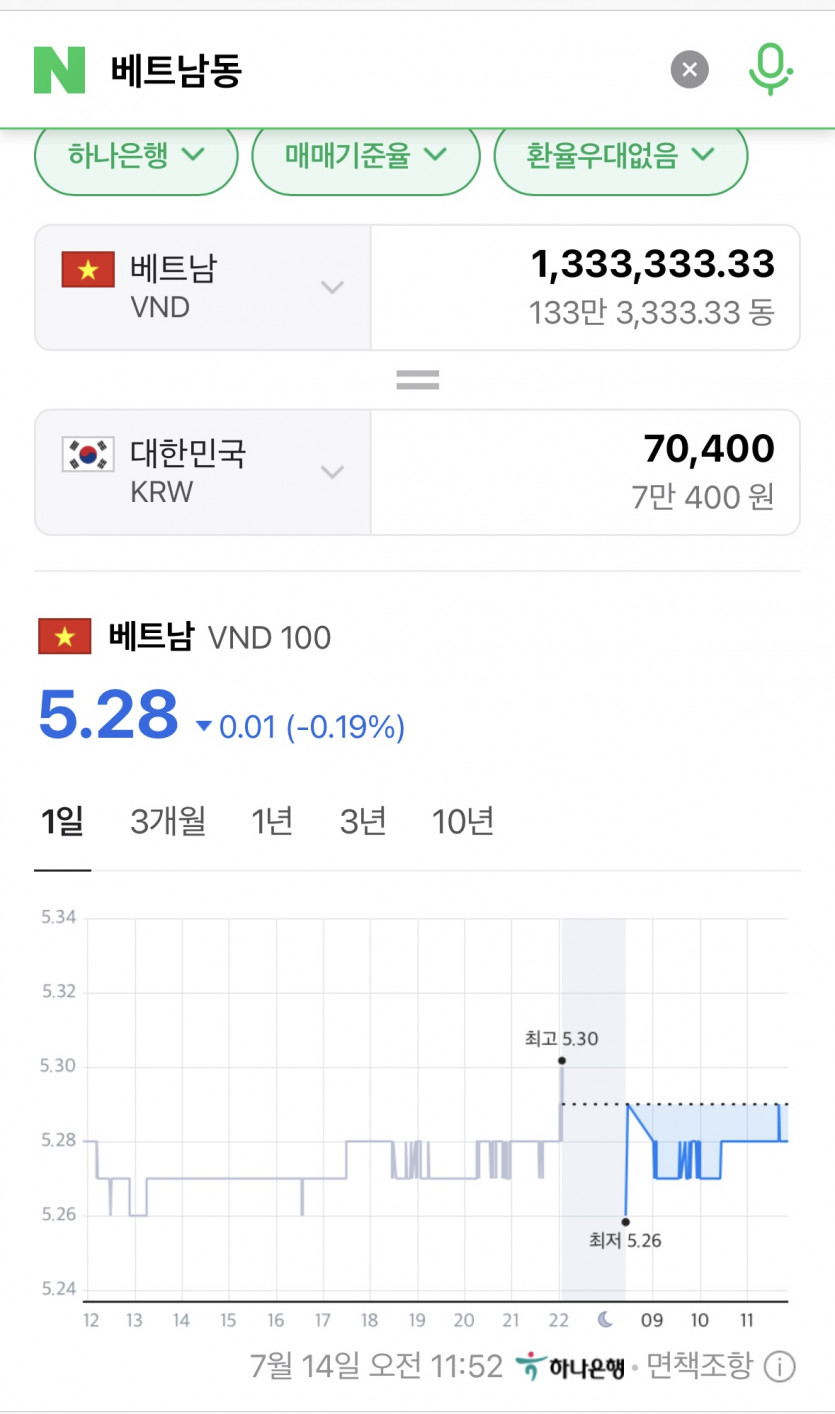The width and height of the screenshot is (835, 1414).
Task: Switch to the 3년 chart tab
Action: [x=363, y=822]
